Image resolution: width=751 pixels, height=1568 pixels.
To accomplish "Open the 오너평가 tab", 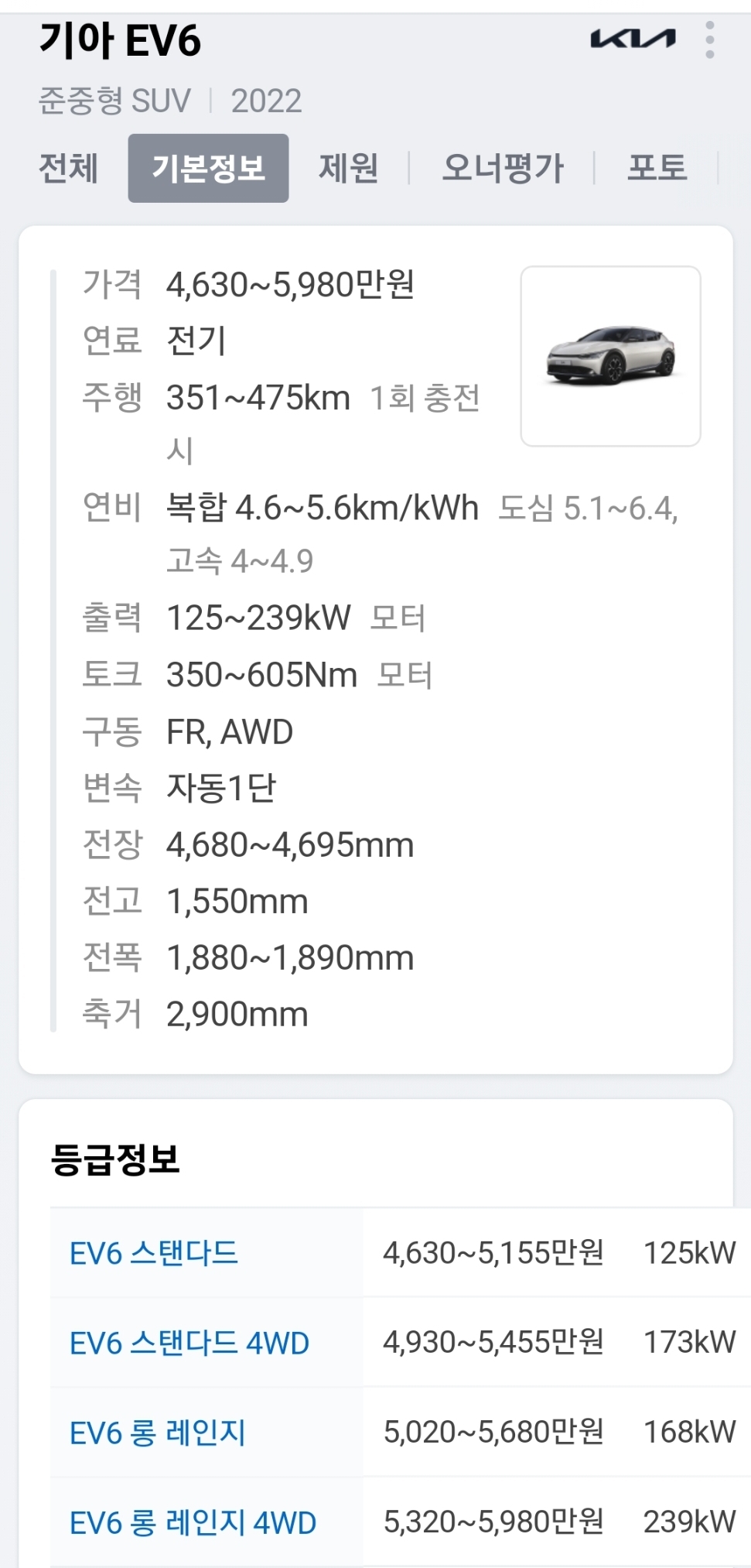I will pyautogui.click(x=502, y=168).
